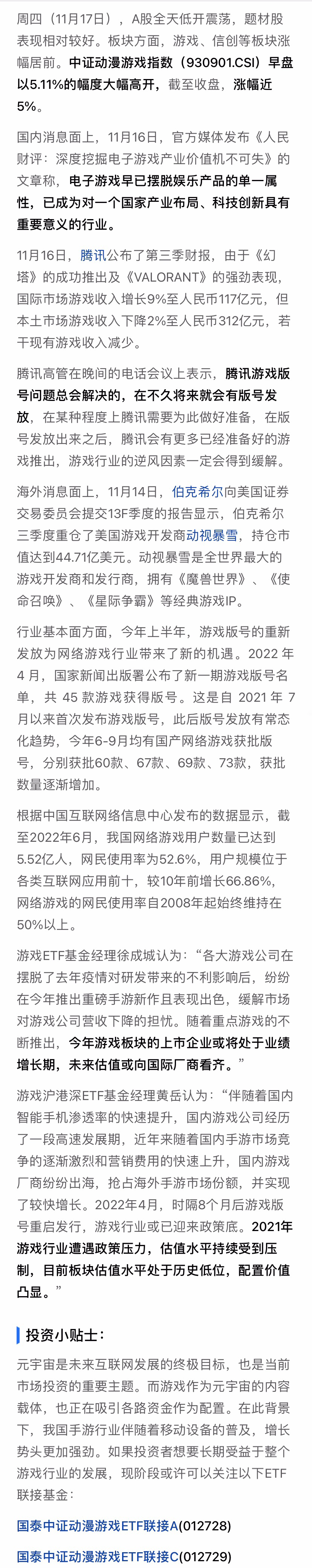Screen dimensions: 312x1568
Task: Open the 动视暴雪 link
Action: point(211,535)
